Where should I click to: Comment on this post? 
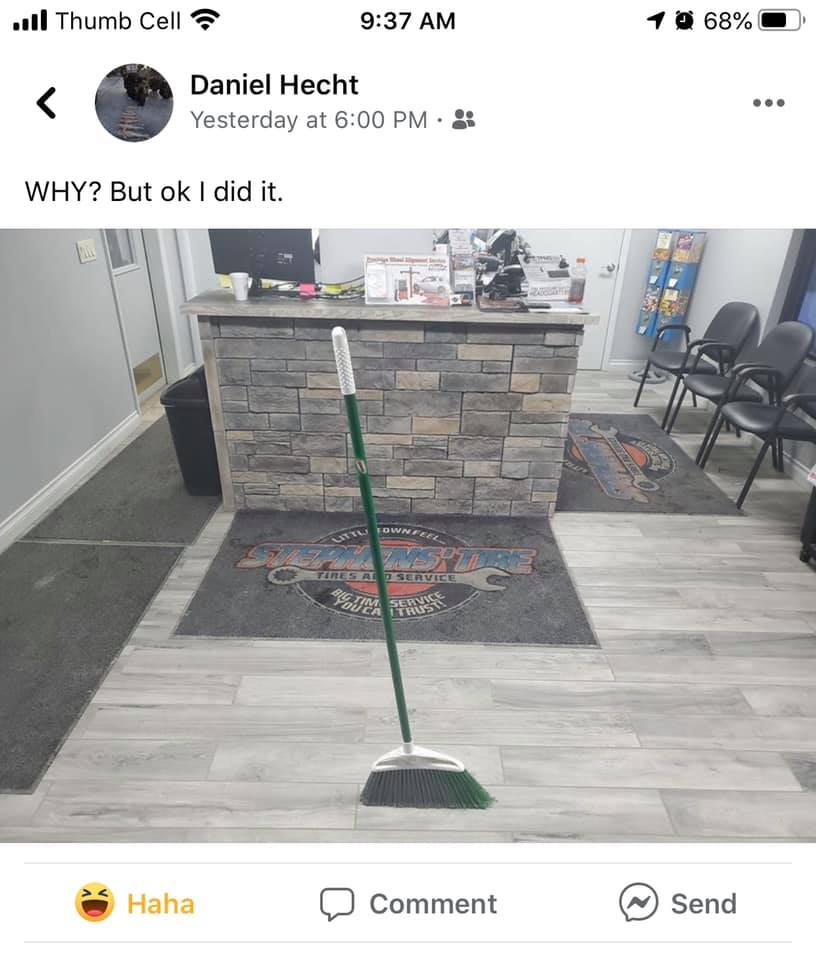(408, 903)
